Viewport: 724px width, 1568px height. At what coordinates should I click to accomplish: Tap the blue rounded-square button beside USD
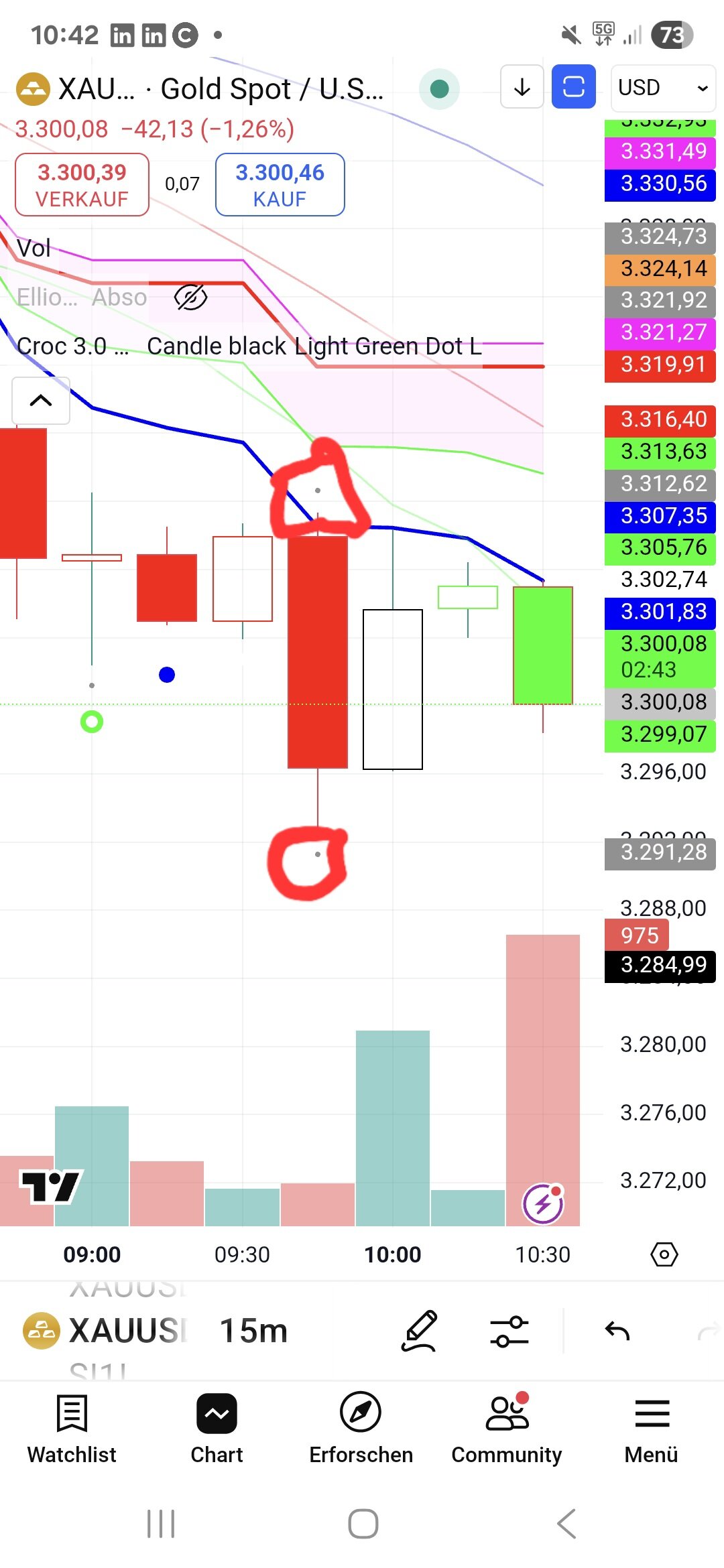pos(573,87)
